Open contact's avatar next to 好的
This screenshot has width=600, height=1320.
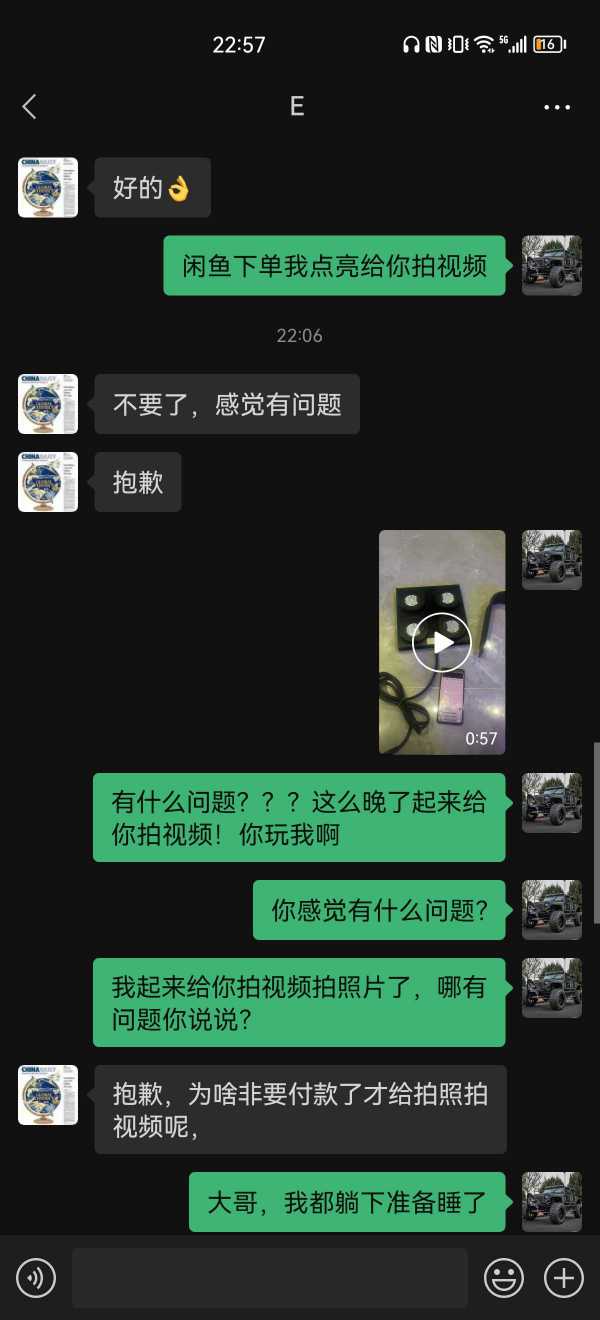tap(48, 187)
